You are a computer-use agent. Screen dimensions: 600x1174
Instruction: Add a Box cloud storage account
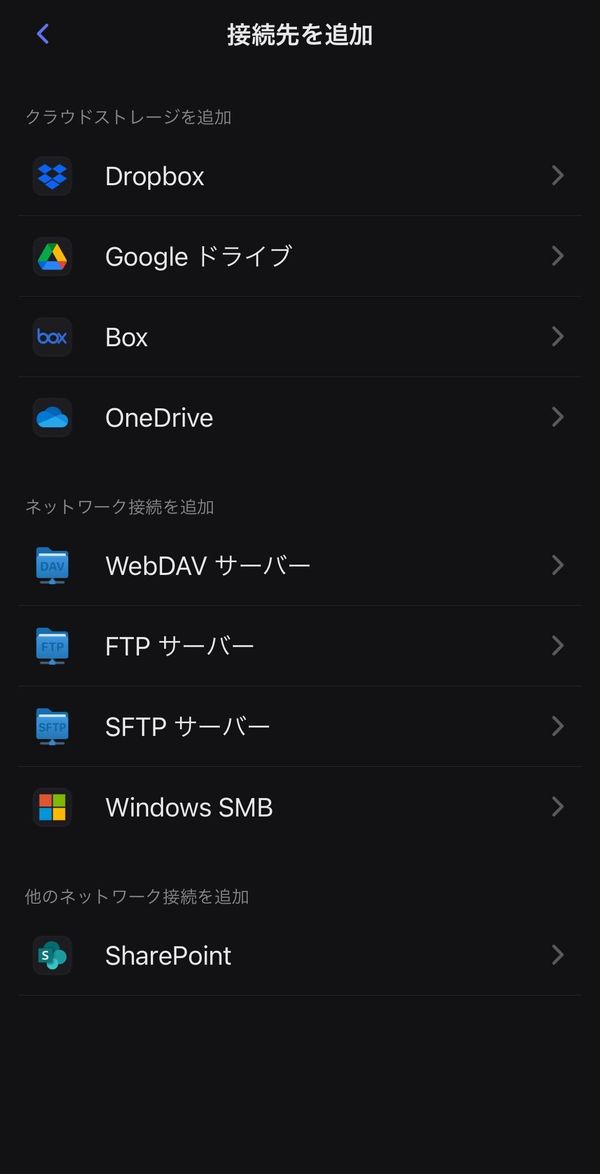(x=300, y=337)
